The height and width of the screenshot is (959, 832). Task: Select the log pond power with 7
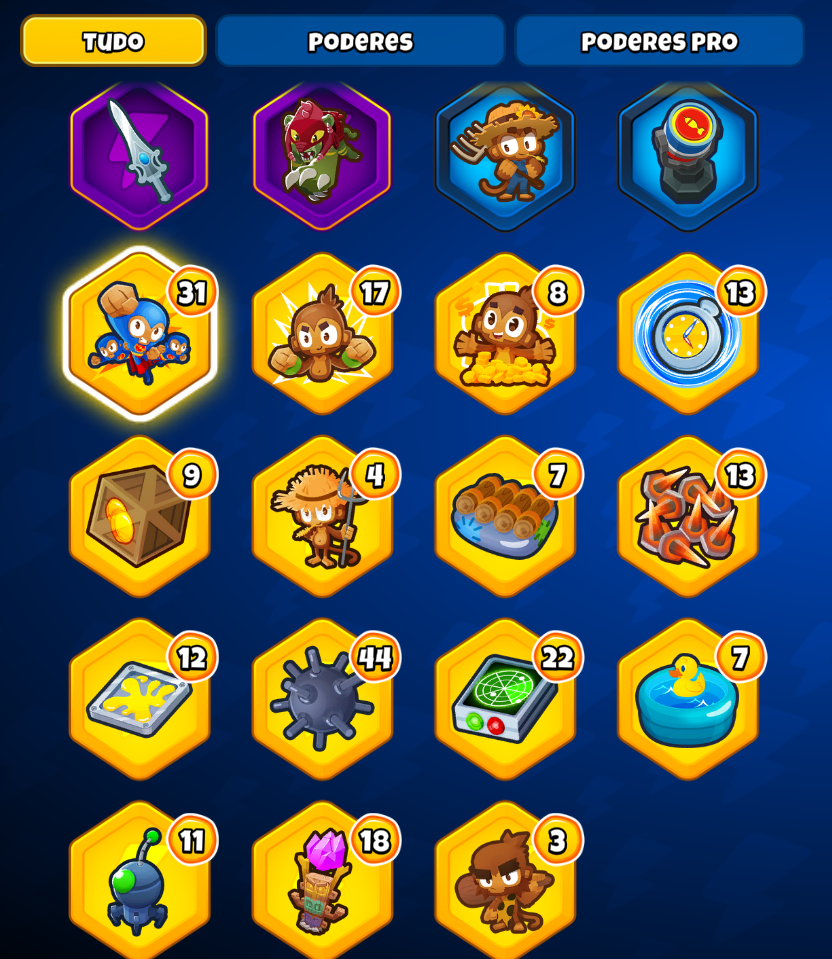[x=505, y=517]
